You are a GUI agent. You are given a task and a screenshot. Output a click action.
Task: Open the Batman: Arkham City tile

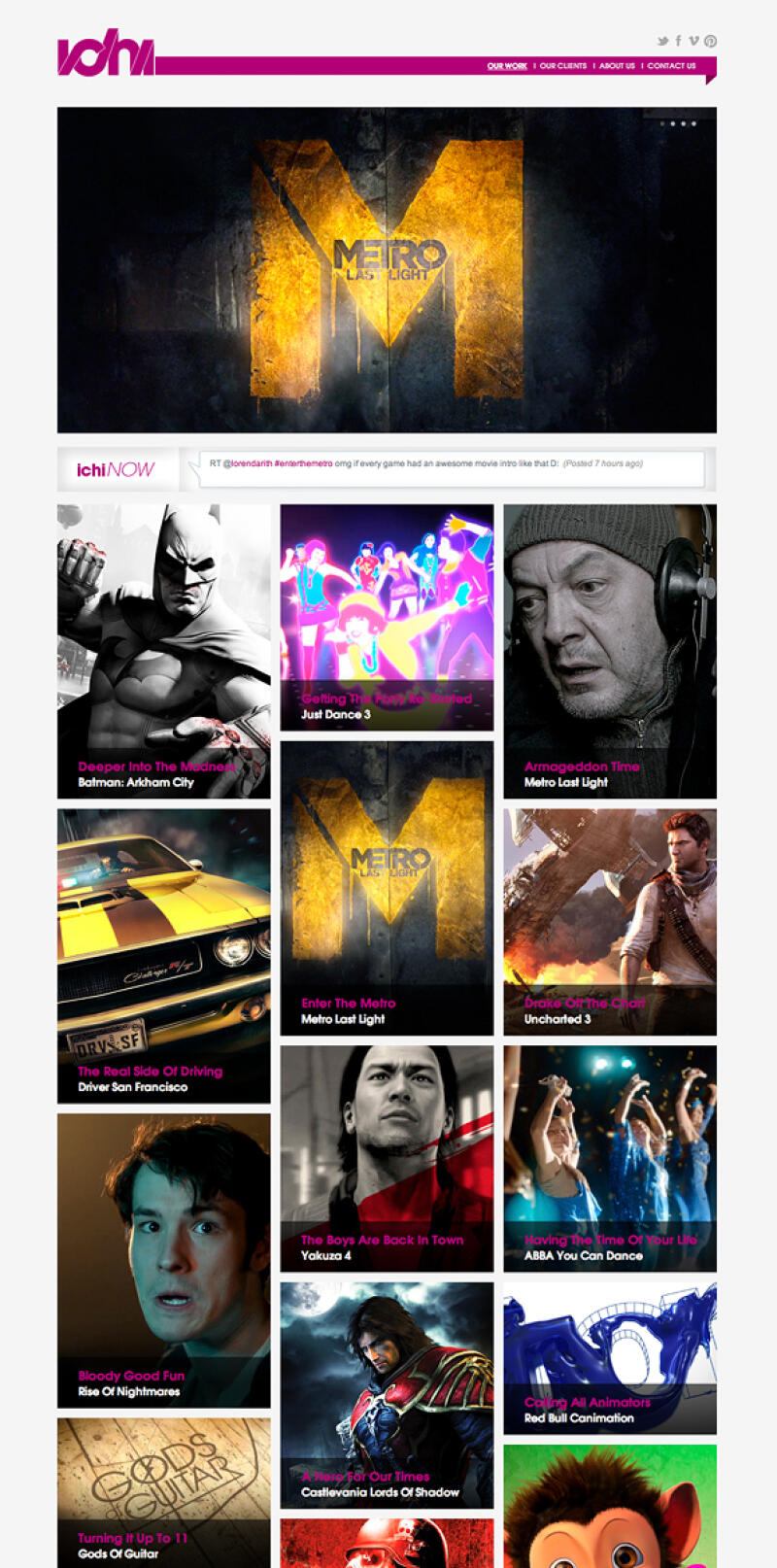(163, 651)
